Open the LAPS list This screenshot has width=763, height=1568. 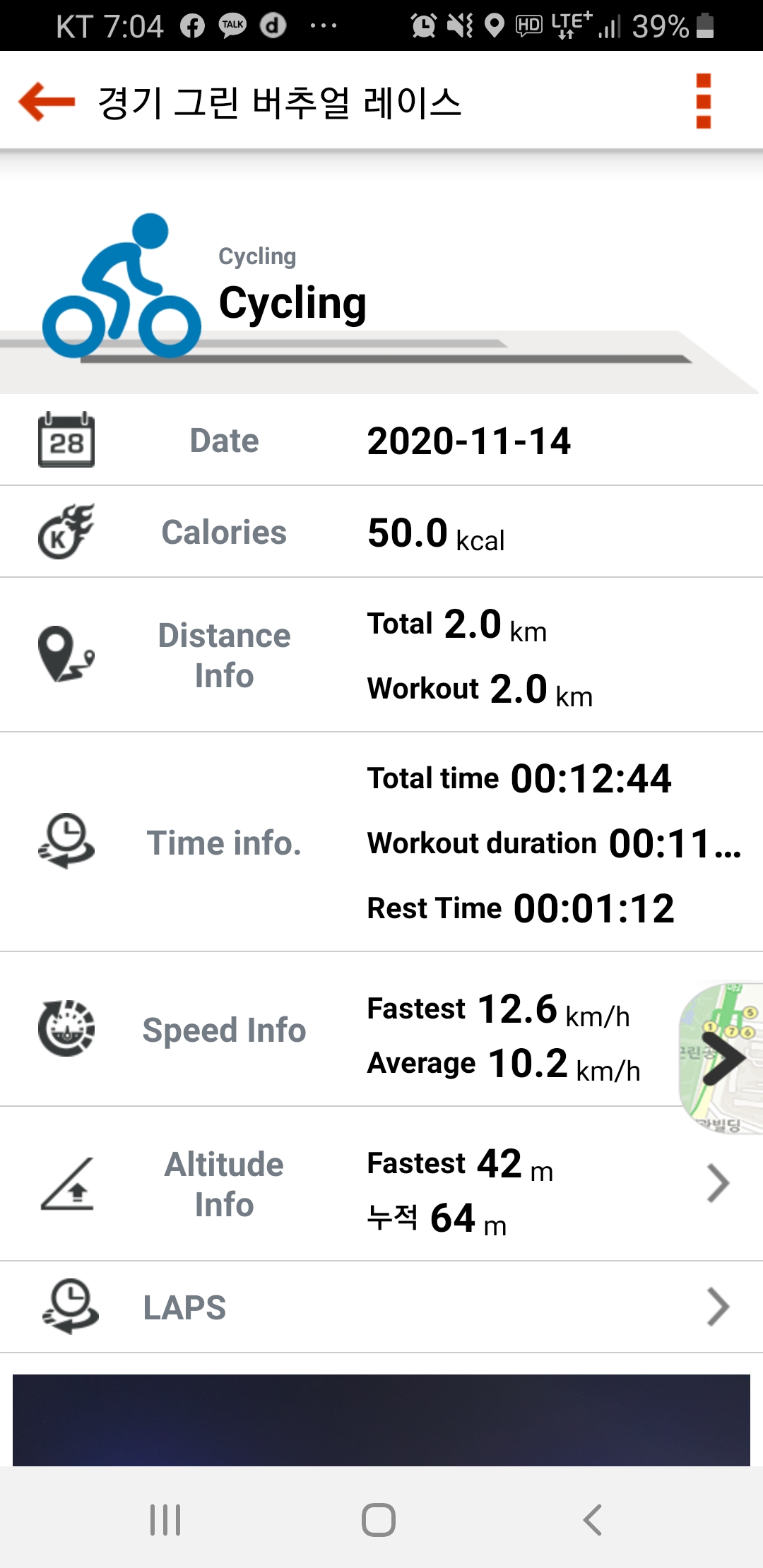pos(718,1307)
